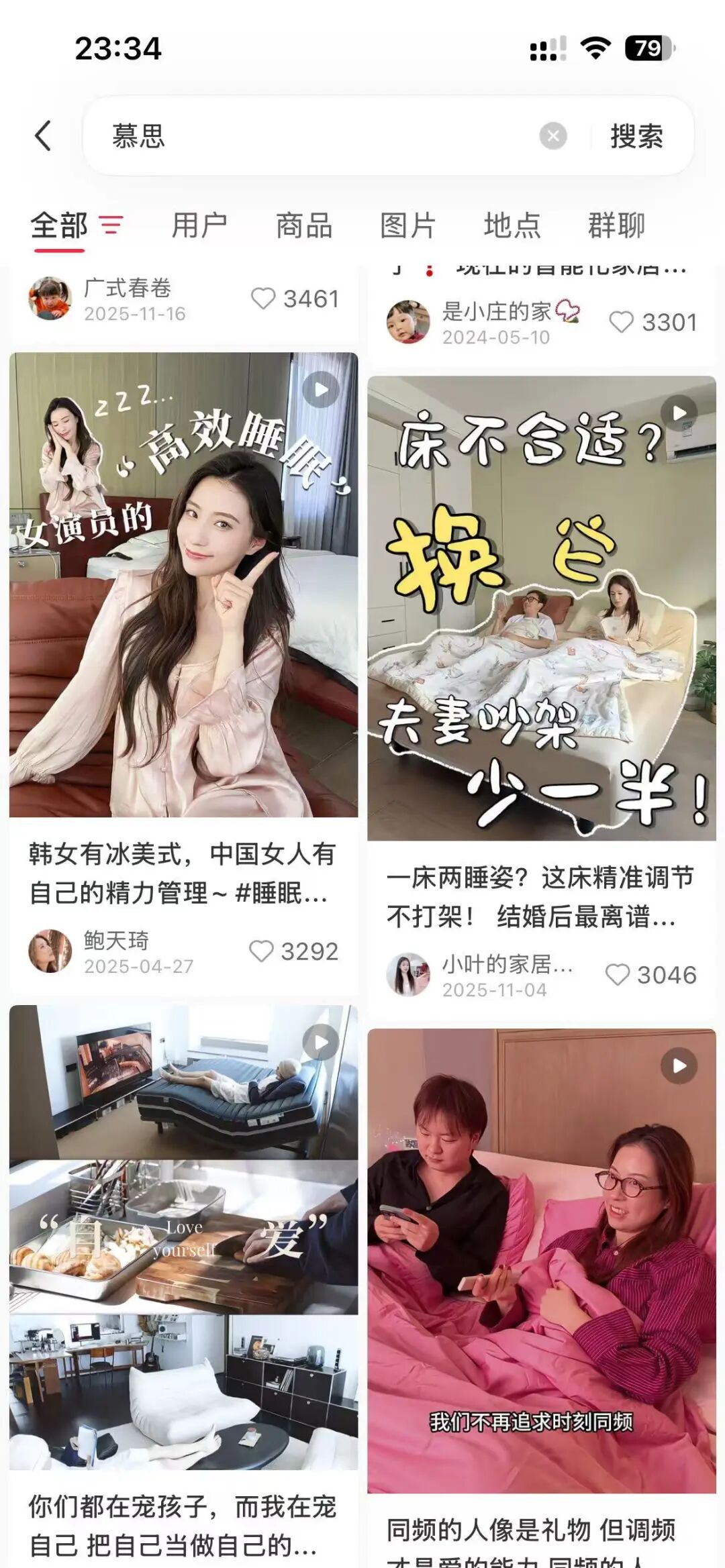Like the post by 是小庄的家

click(x=621, y=322)
